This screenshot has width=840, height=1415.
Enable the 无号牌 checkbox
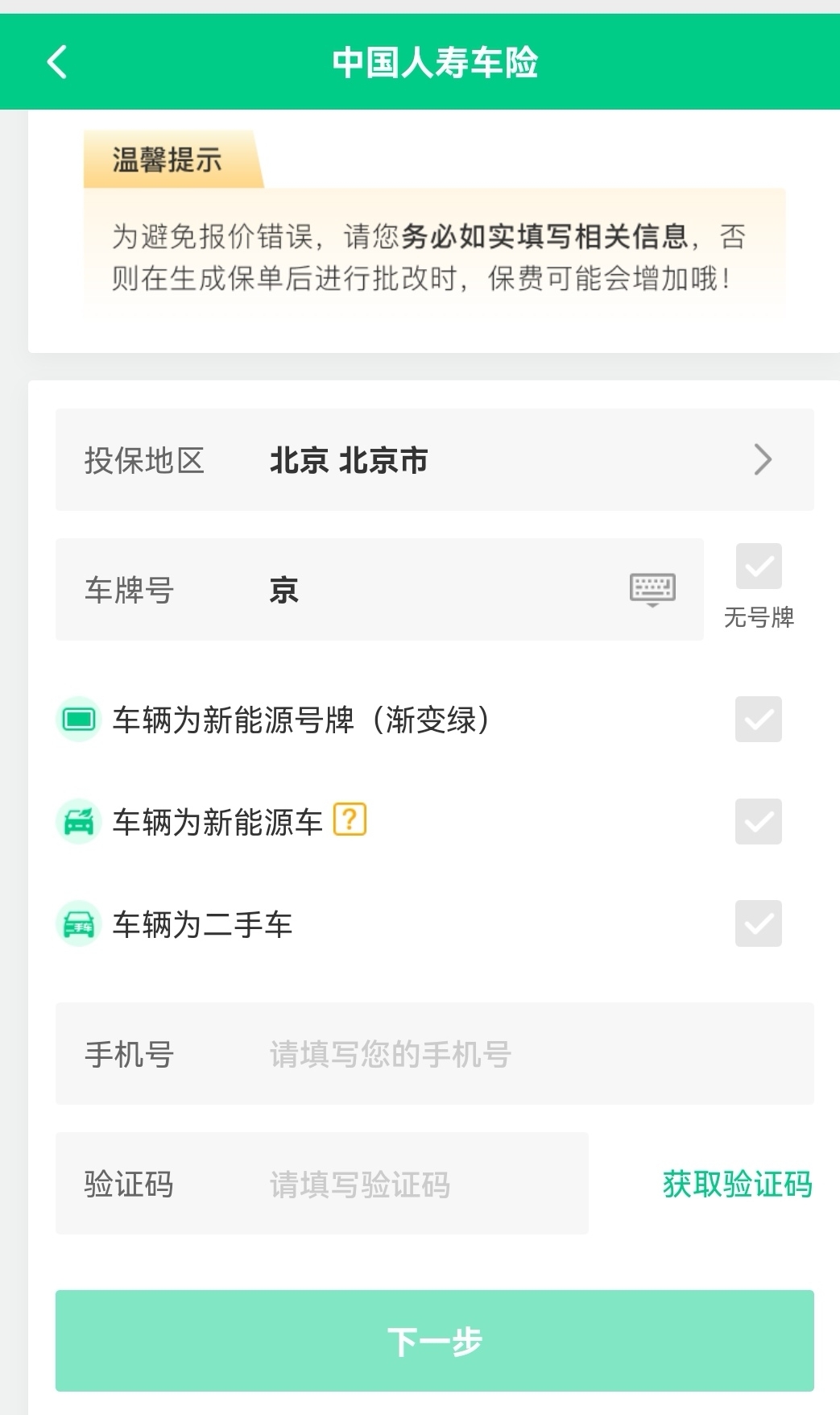point(758,566)
